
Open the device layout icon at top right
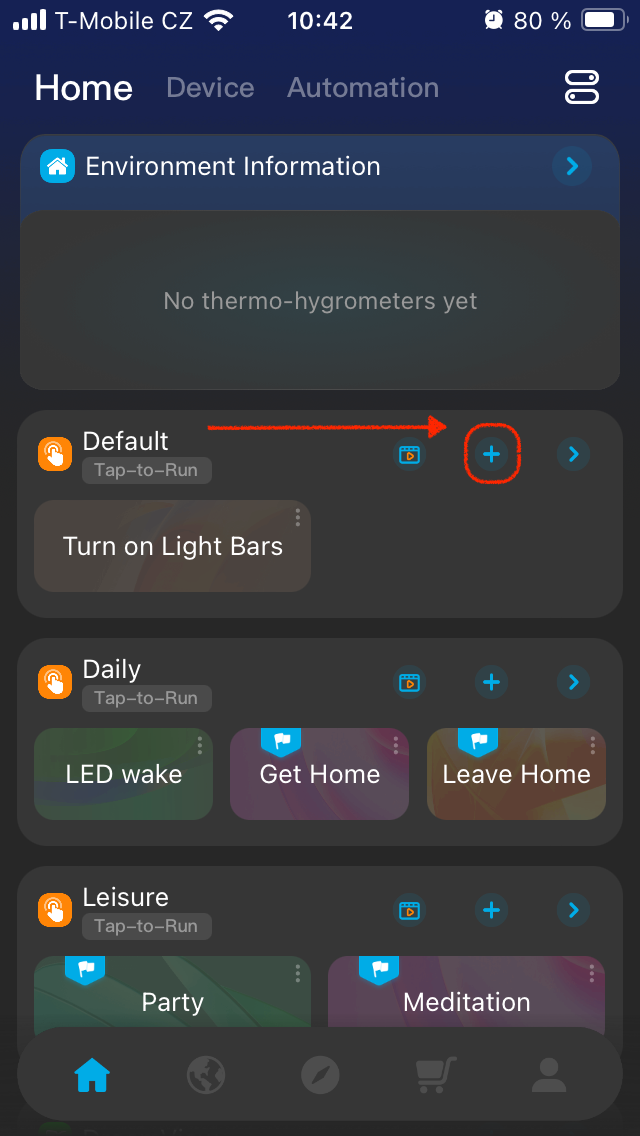pos(582,88)
